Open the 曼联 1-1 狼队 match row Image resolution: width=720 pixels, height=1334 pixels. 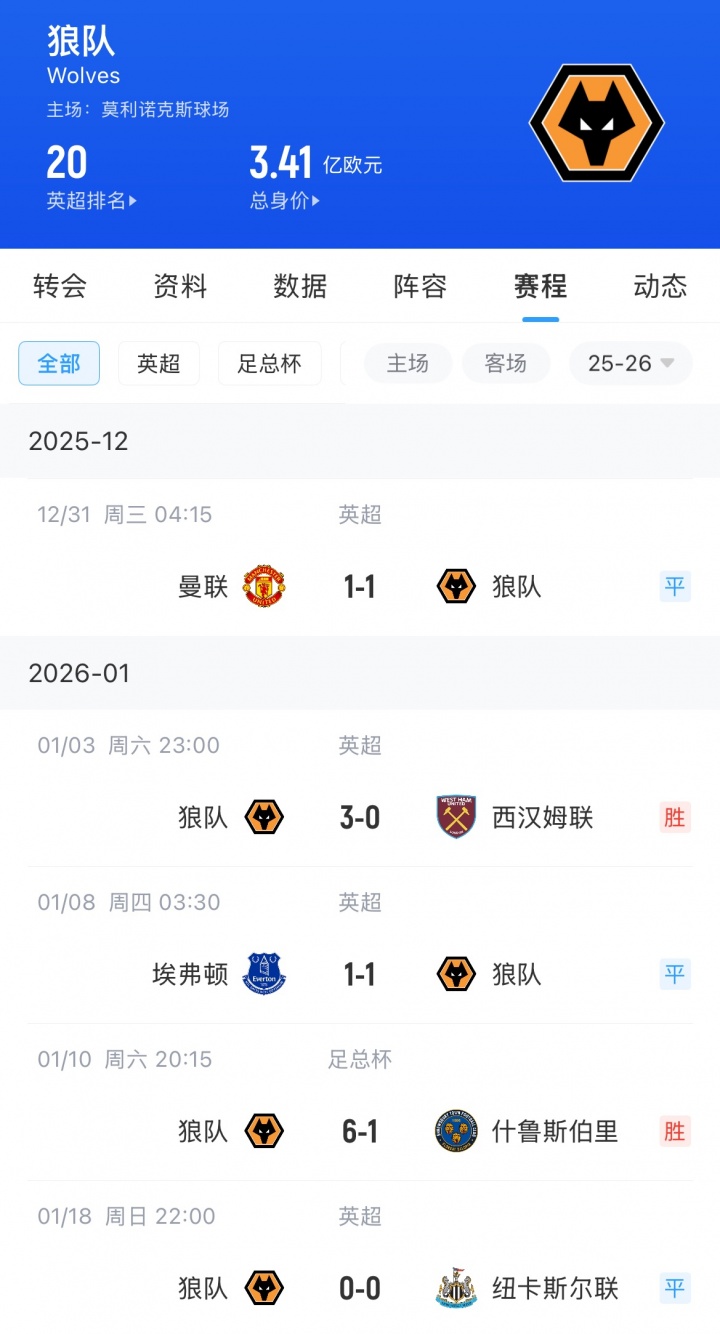360,586
